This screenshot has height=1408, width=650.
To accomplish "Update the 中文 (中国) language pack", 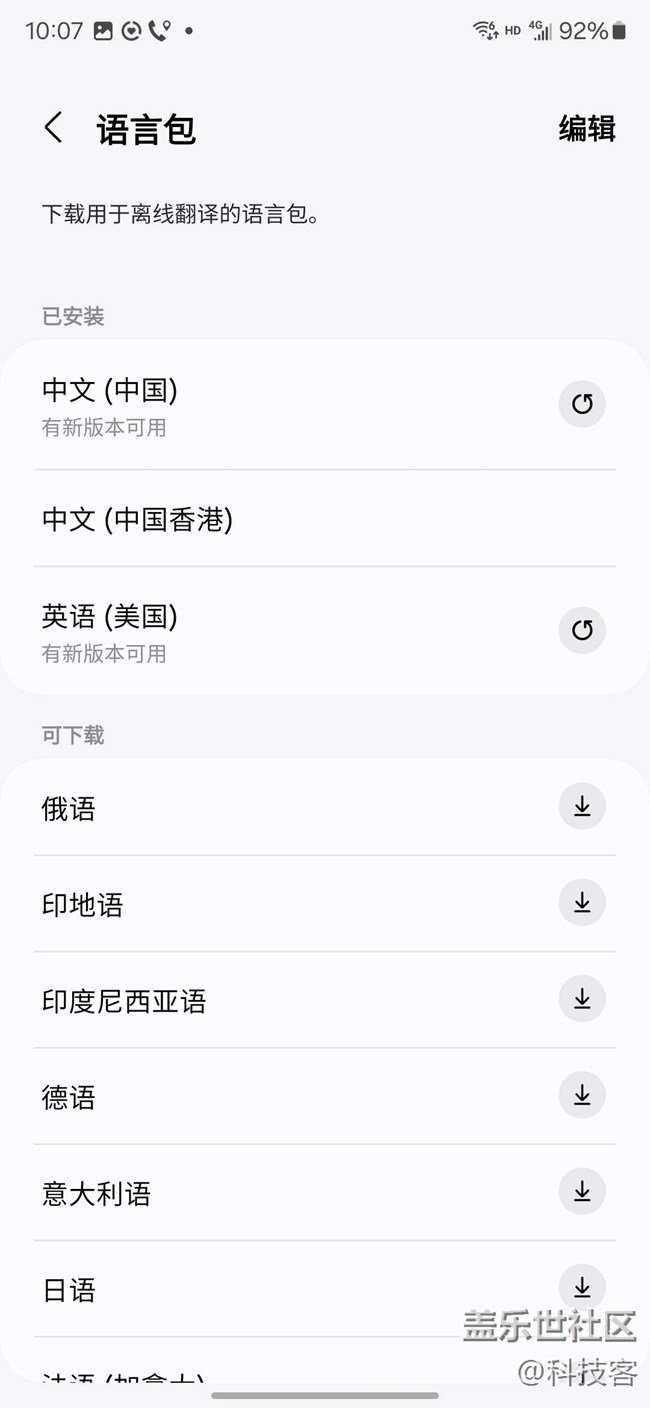I will pyautogui.click(x=582, y=404).
